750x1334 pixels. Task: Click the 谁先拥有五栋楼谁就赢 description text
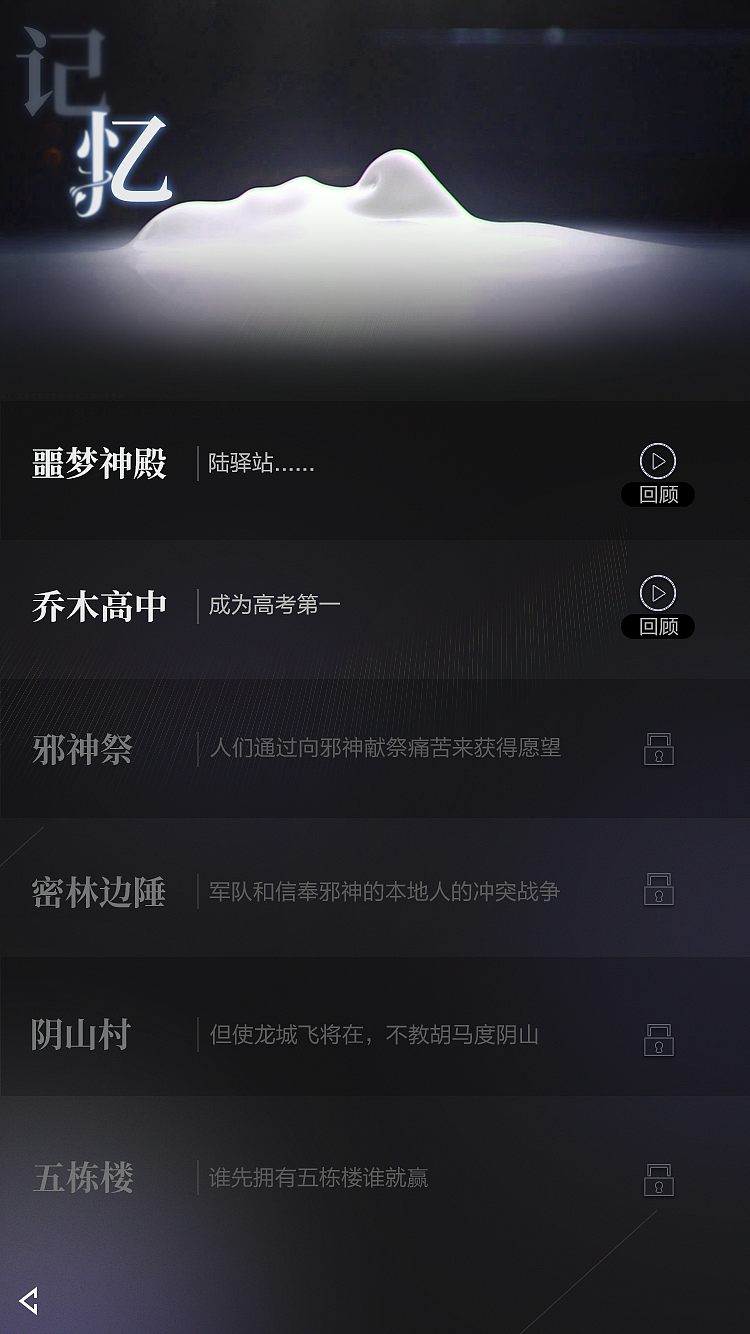click(x=318, y=1180)
